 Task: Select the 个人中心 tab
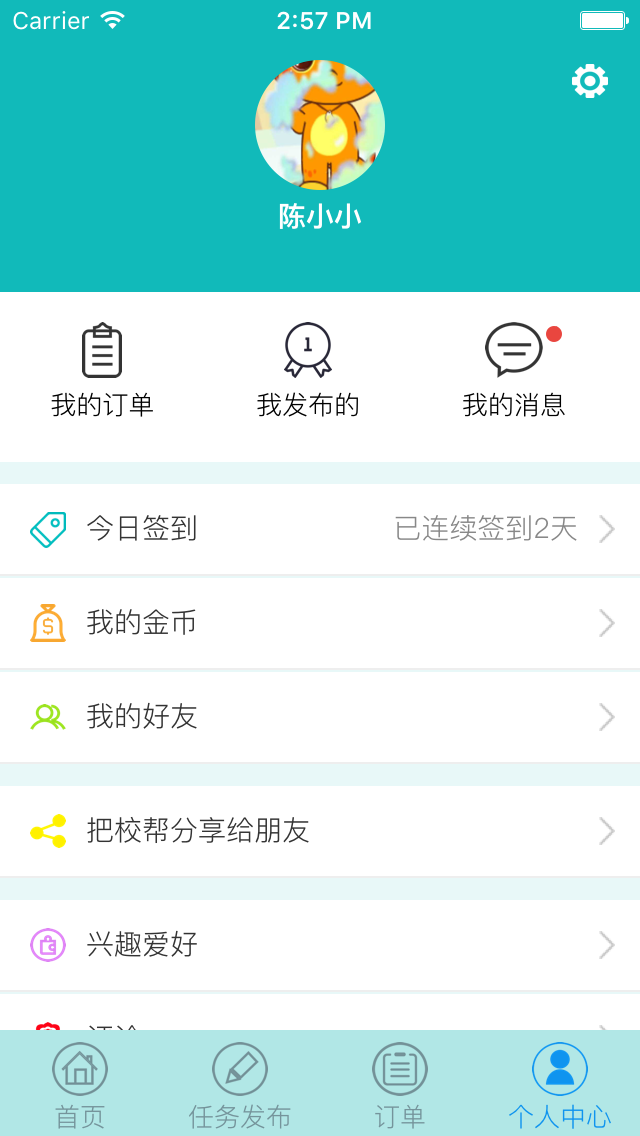(x=560, y=1084)
